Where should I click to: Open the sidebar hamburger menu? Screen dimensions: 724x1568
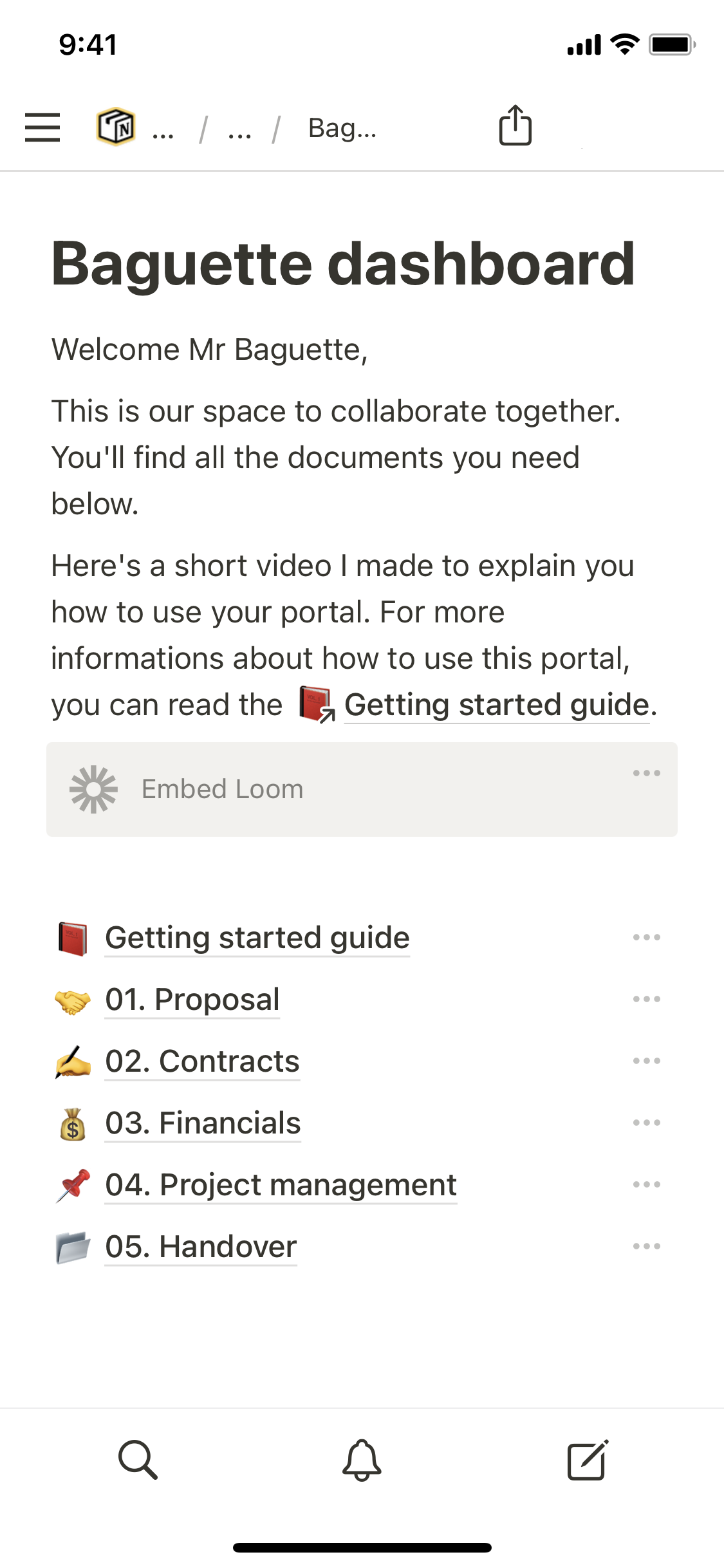click(x=42, y=127)
